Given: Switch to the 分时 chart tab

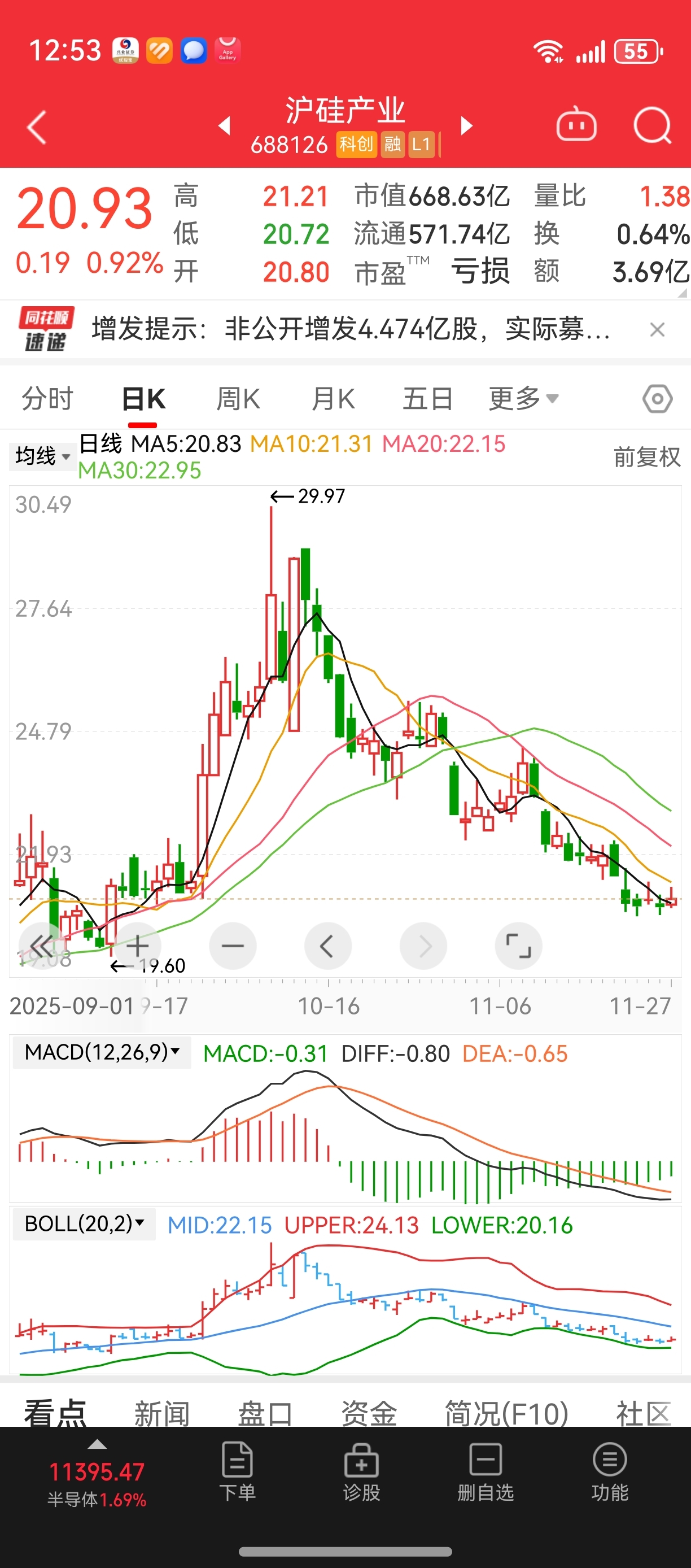Looking at the screenshot, I should [47, 399].
